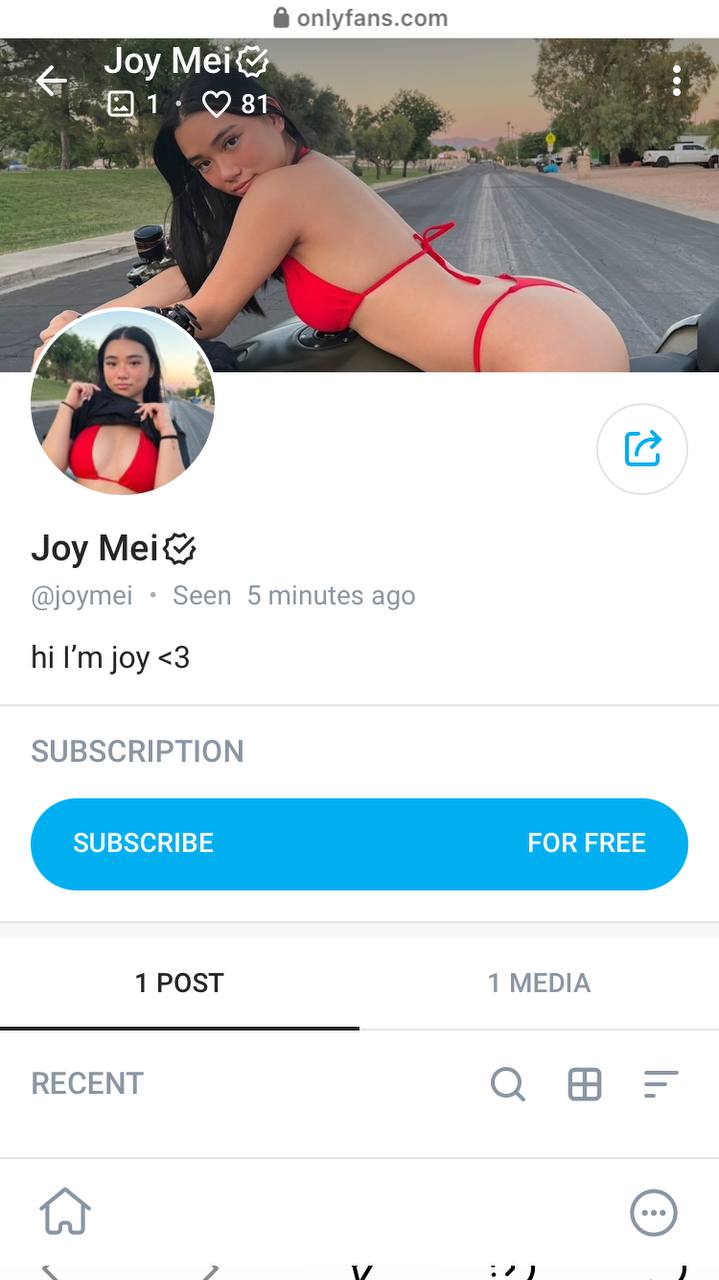View the profile avatar picture

pos(122,402)
